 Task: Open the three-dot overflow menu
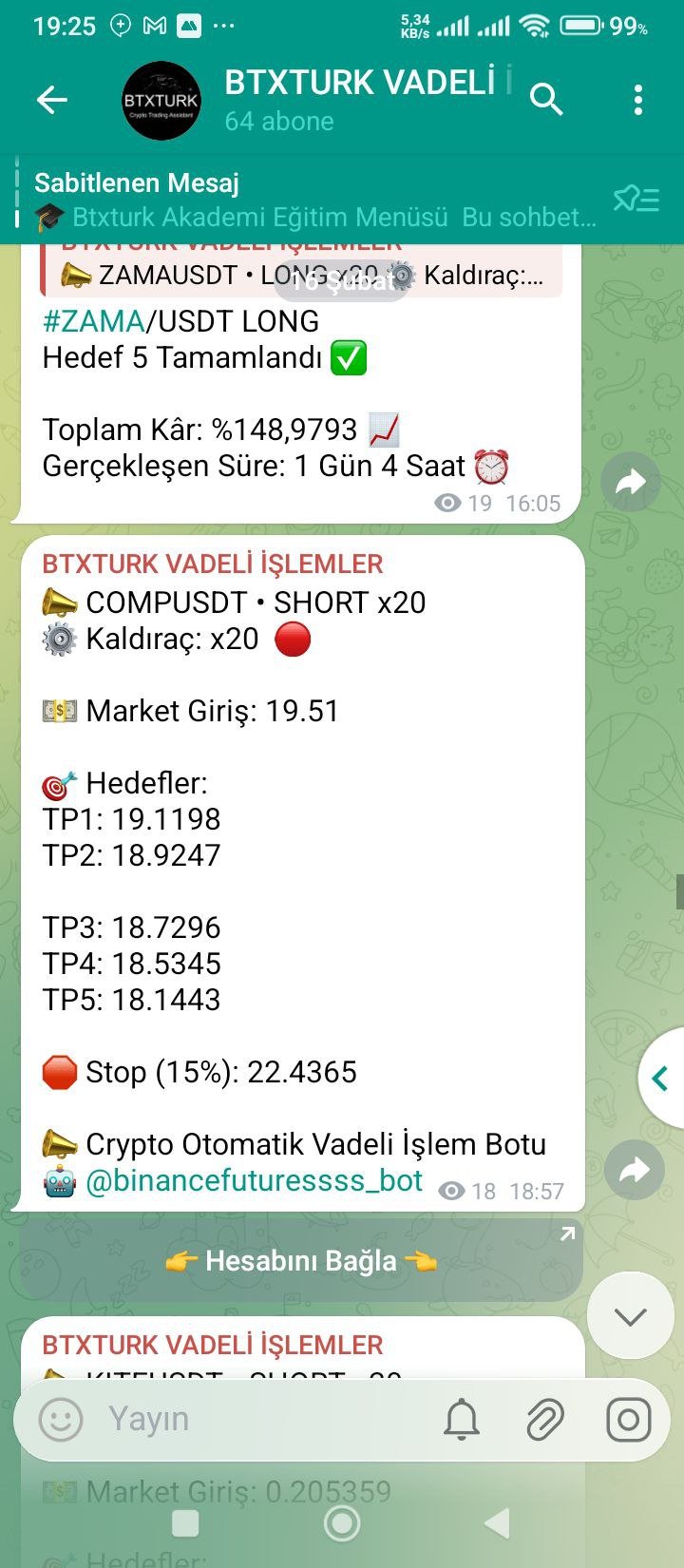(x=637, y=99)
